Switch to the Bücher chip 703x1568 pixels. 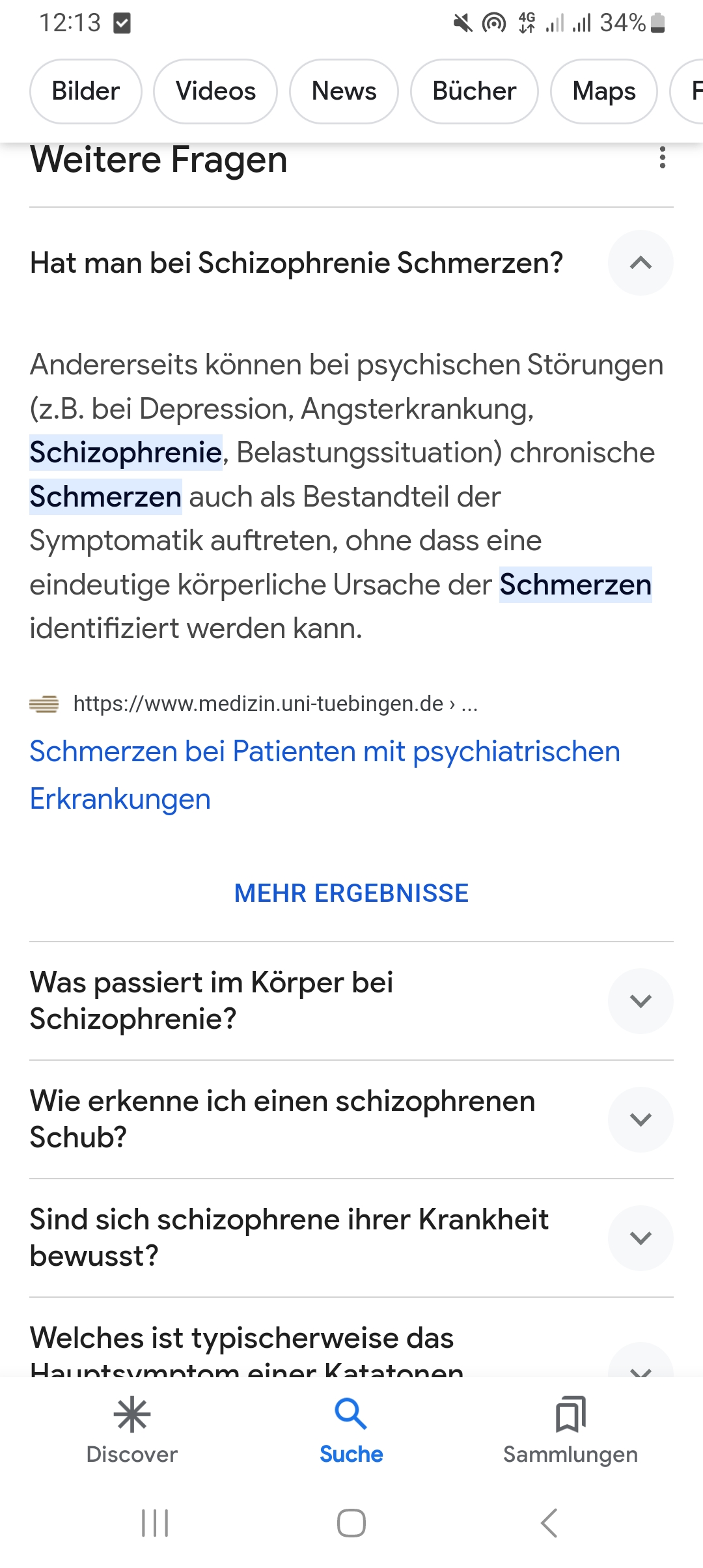pyautogui.click(x=475, y=91)
